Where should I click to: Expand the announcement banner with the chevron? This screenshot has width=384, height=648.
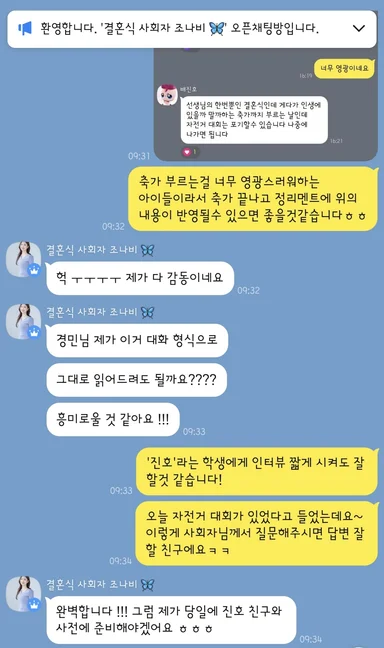point(358,29)
